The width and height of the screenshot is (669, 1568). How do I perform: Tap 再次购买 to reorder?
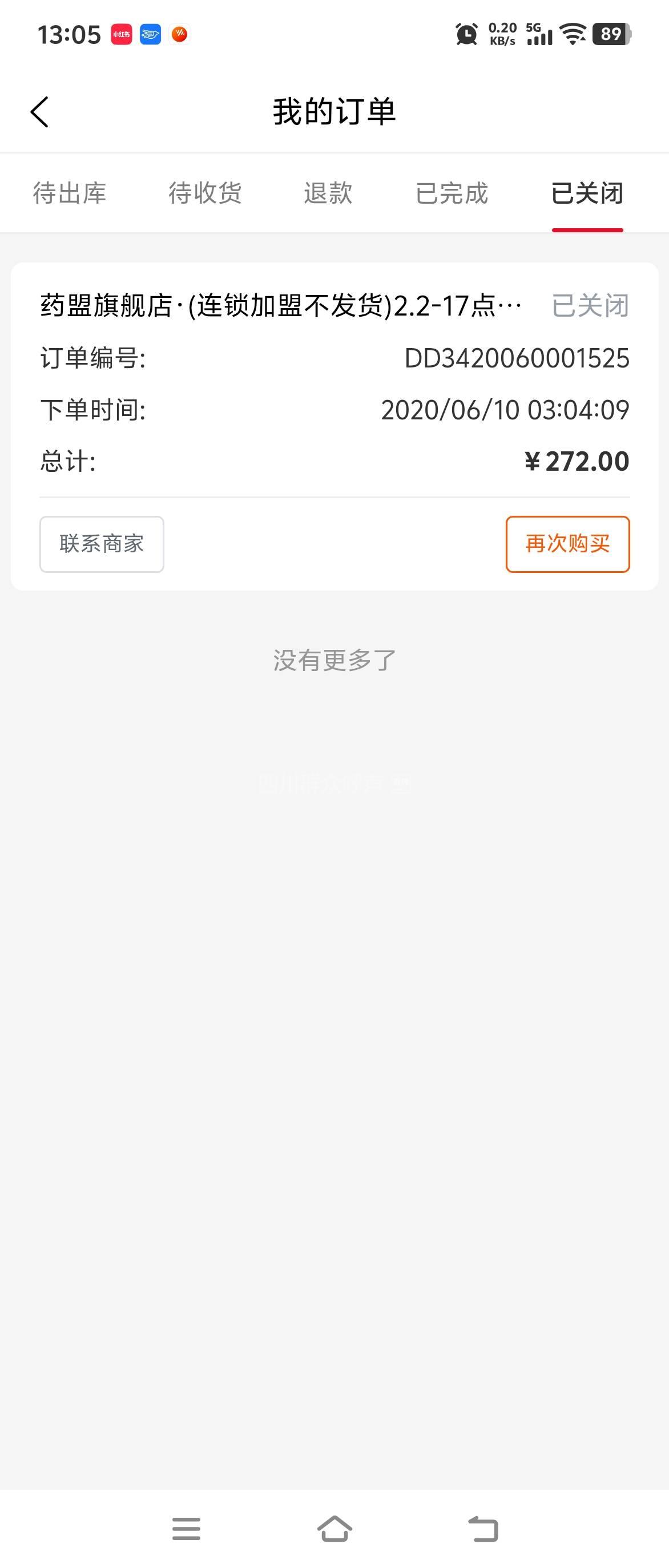click(x=567, y=544)
